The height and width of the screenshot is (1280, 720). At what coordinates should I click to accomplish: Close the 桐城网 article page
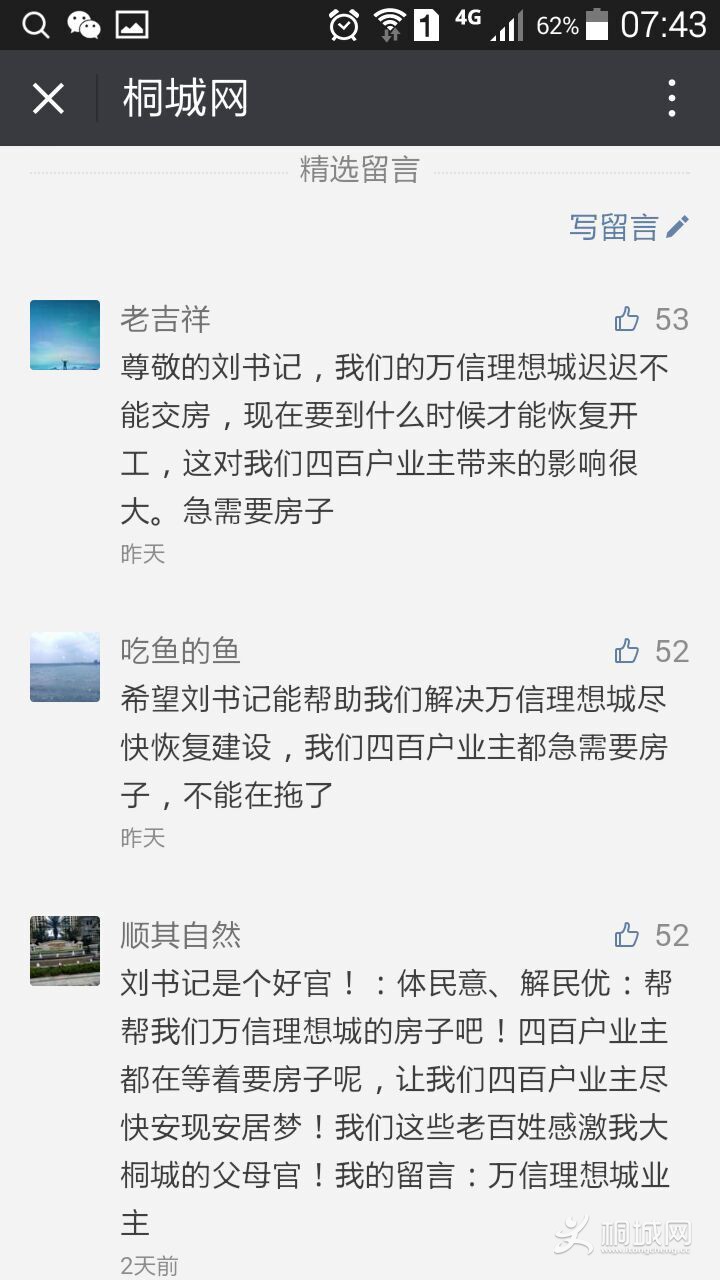48,99
